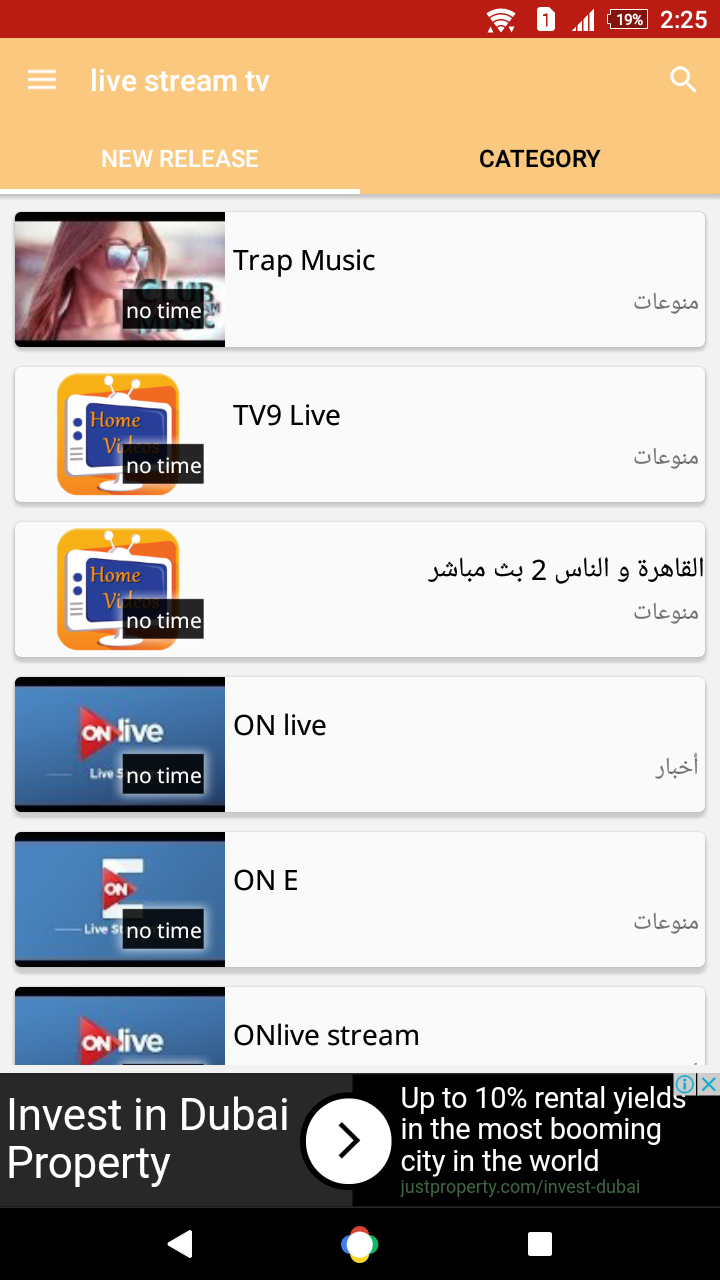The height and width of the screenshot is (1280, 720).
Task: Tap the Invest in Dubai Property ad arrow
Action: coord(347,1140)
